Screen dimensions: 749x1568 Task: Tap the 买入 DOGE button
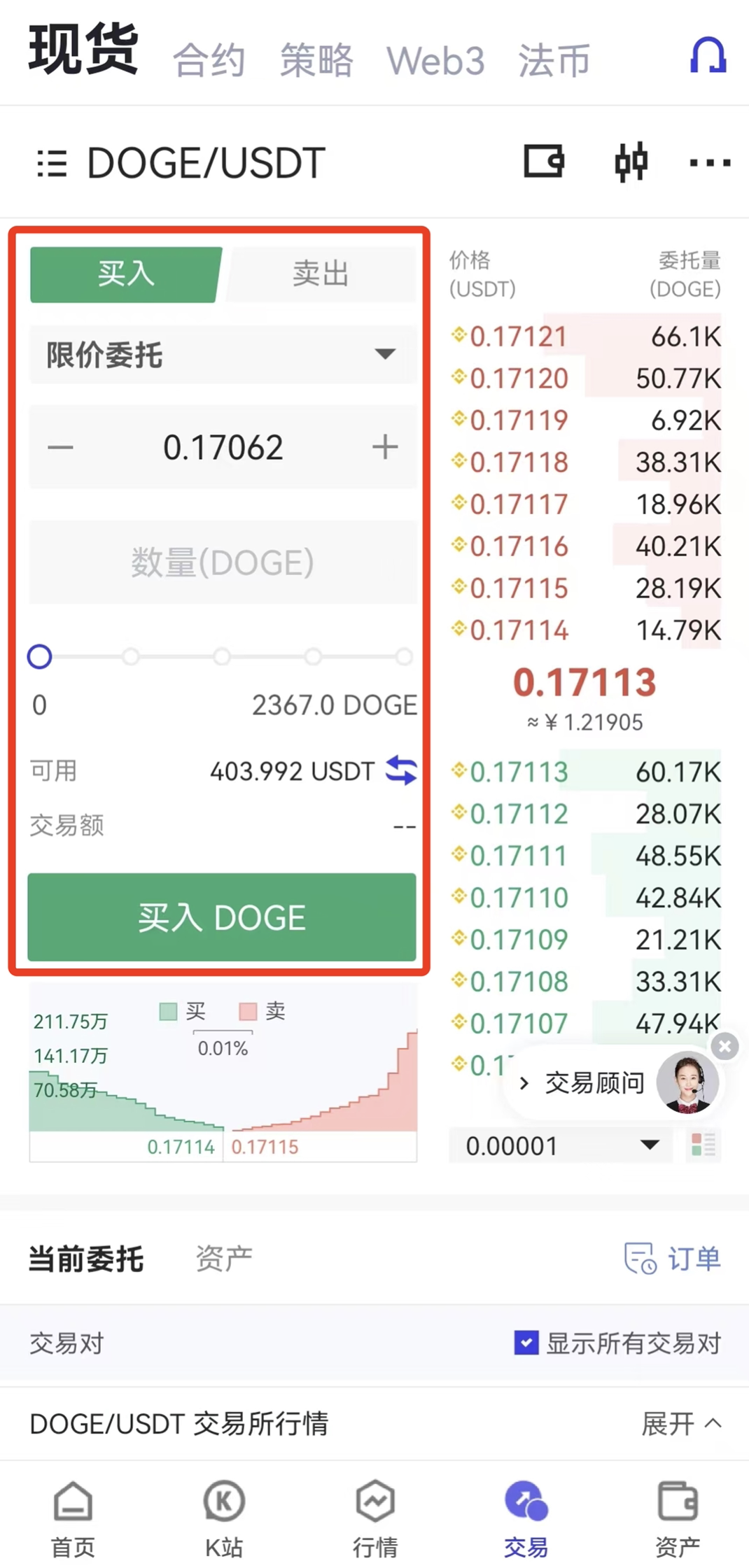tap(222, 917)
